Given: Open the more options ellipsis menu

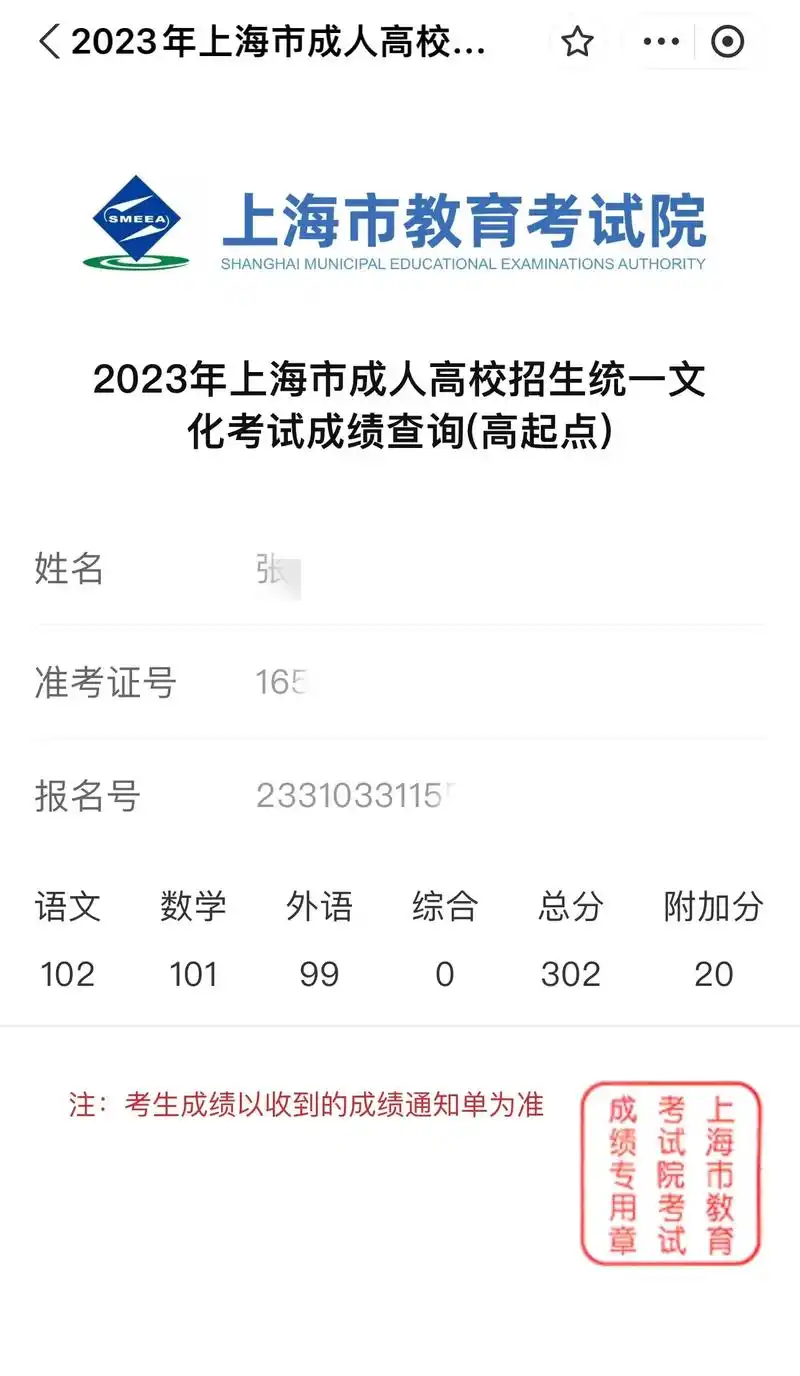Looking at the screenshot, I should 659,42.
